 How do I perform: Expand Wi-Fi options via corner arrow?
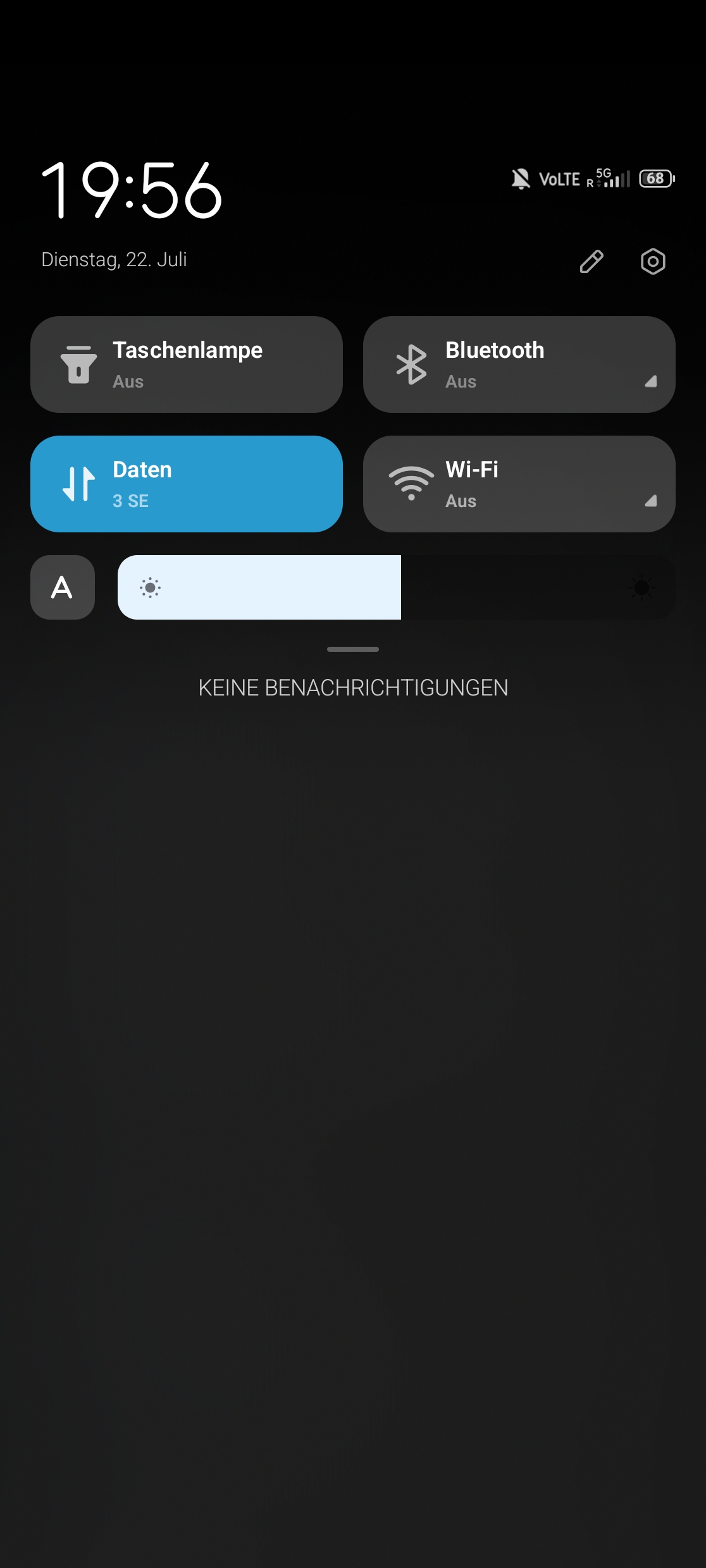[651, 501]
